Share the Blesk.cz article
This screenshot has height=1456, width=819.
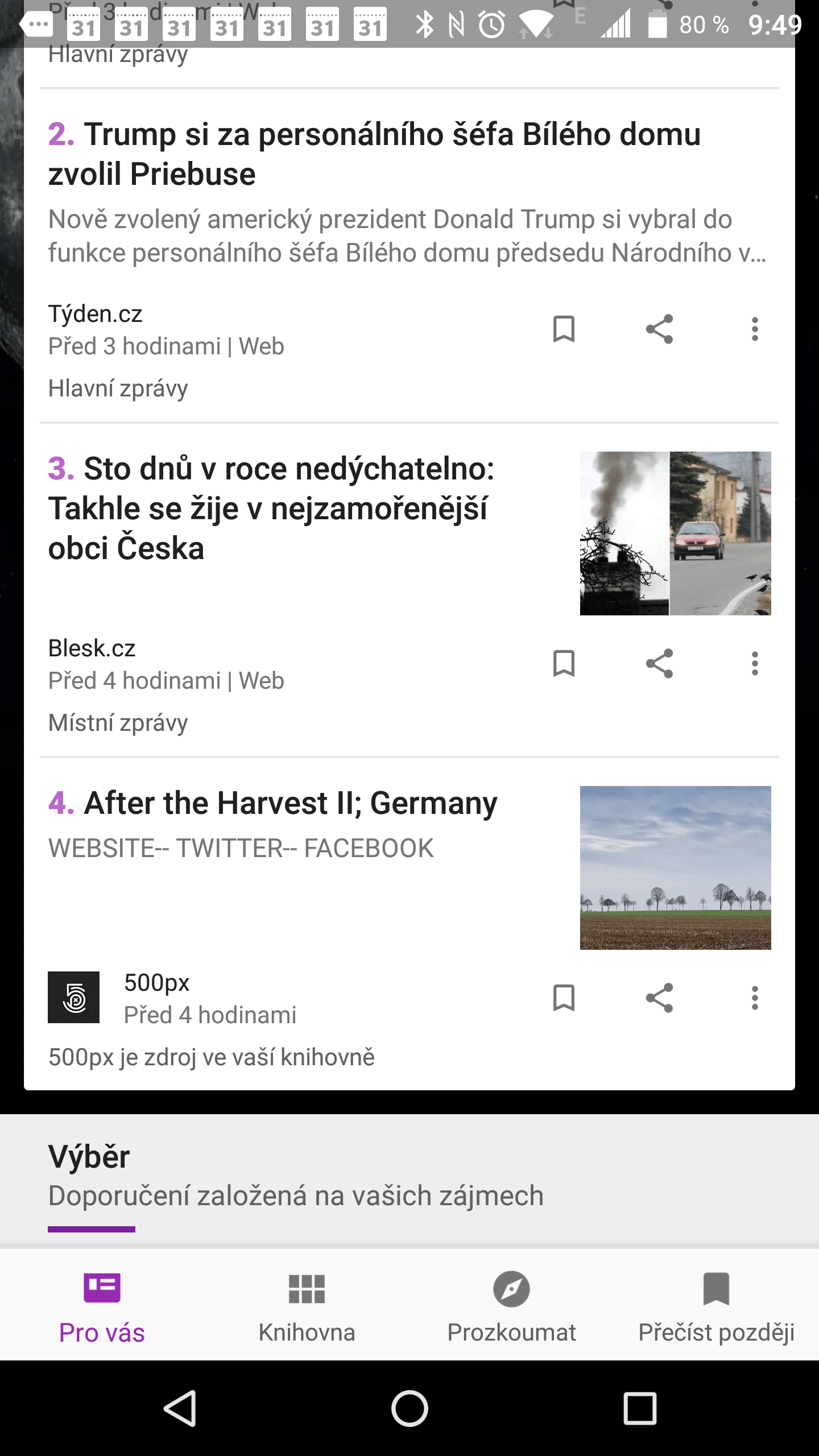coord(659,664)
